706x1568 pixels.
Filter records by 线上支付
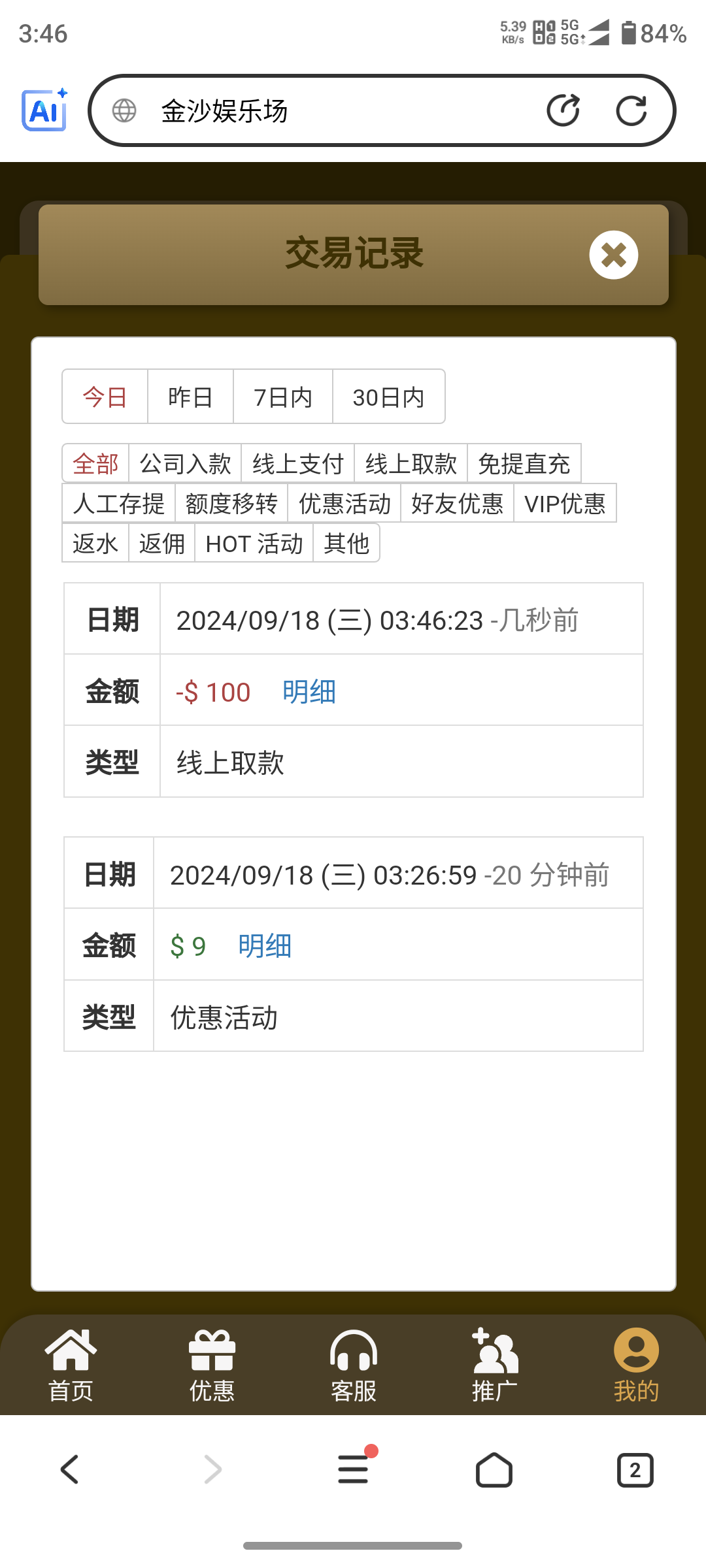coord(297,464)
